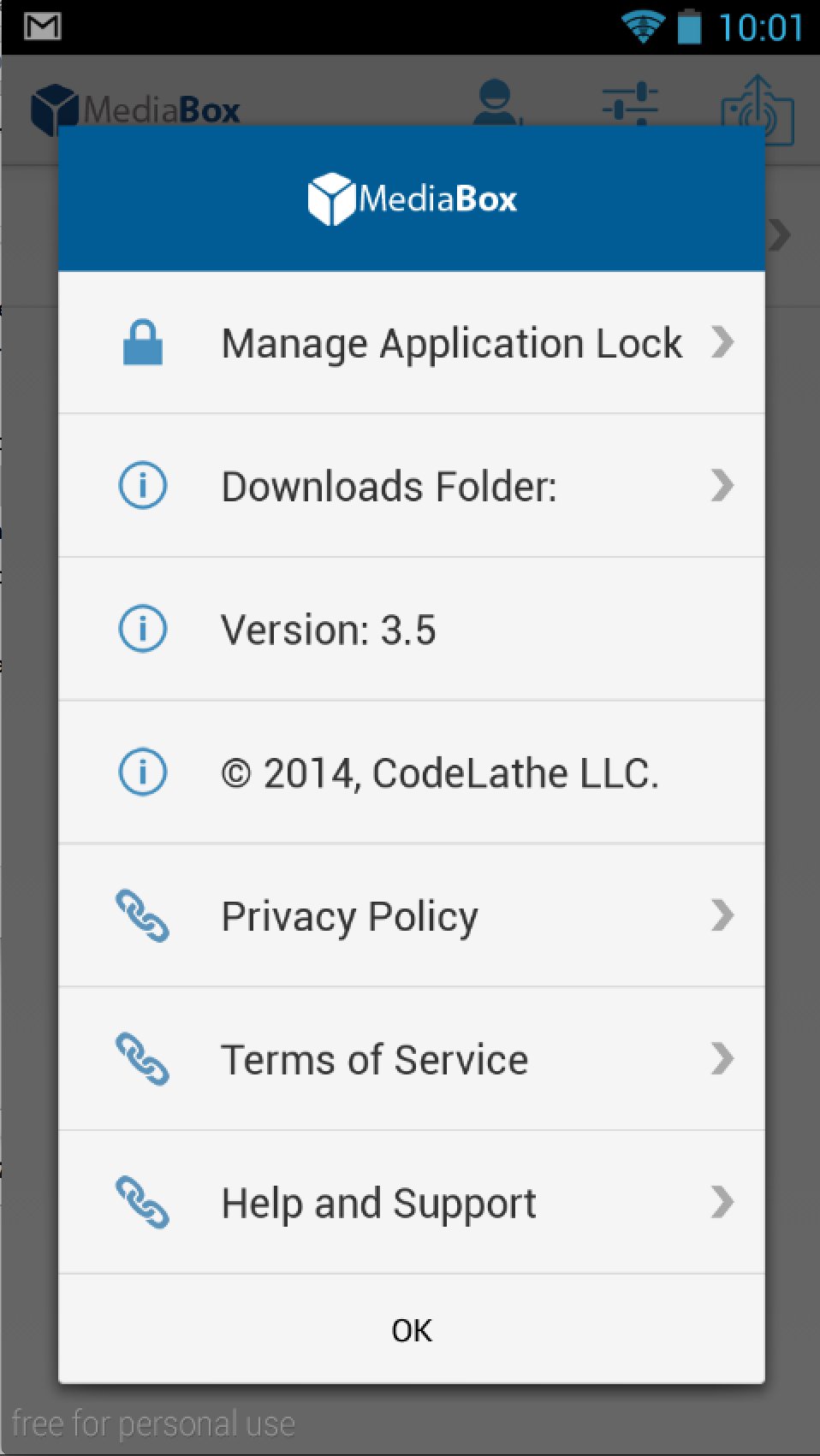Tap the lock icon beside Manage Application Lock
Viewport: 820px width, 1456px height.
[x=144, y=342]
